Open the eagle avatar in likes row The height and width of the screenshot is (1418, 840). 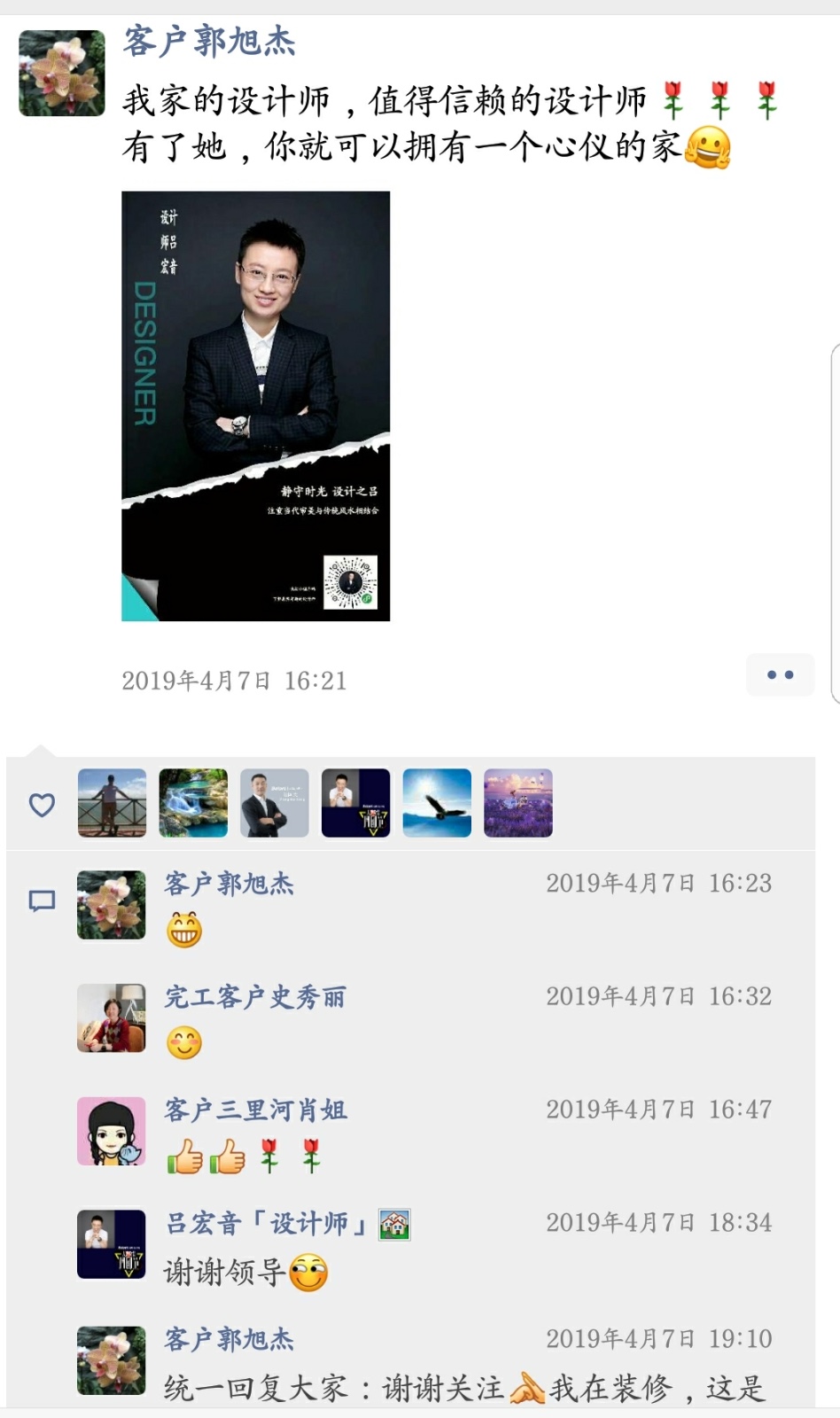coord(437,803)
